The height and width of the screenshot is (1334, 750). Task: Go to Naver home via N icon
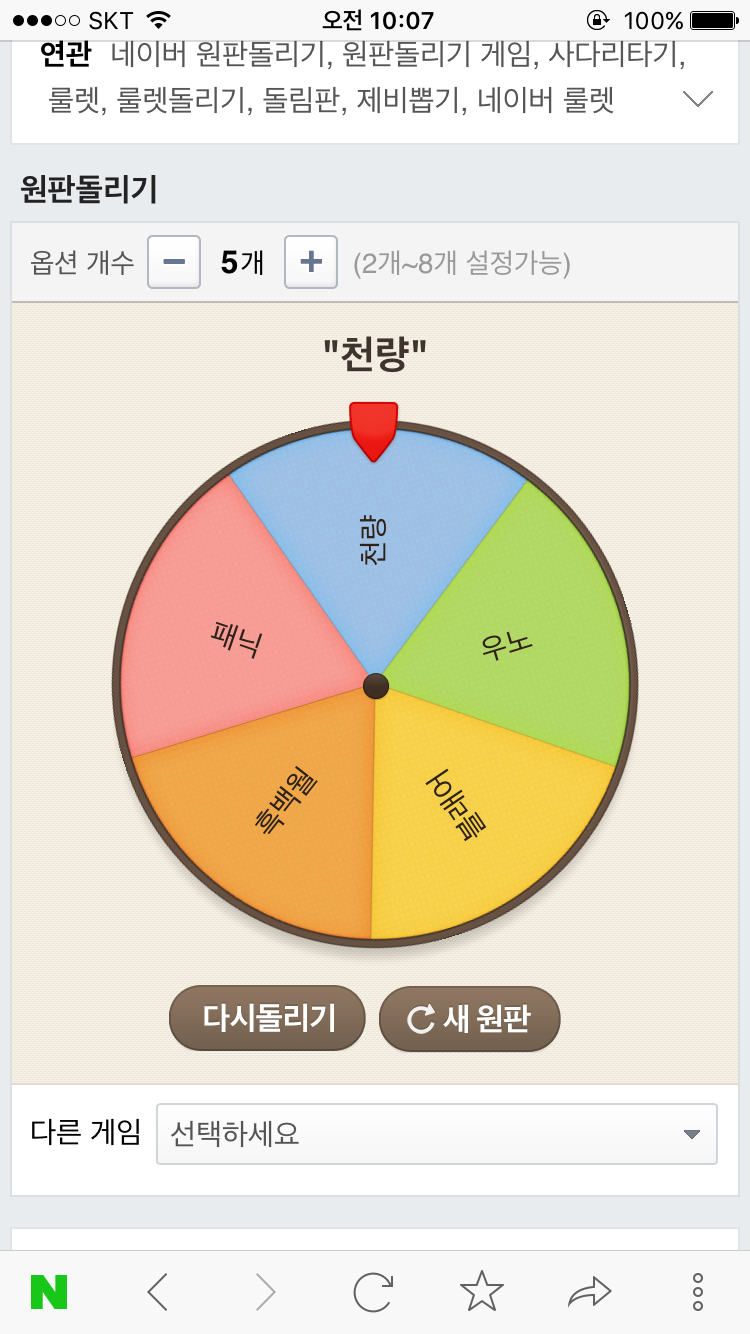(x=49, y=1292)
